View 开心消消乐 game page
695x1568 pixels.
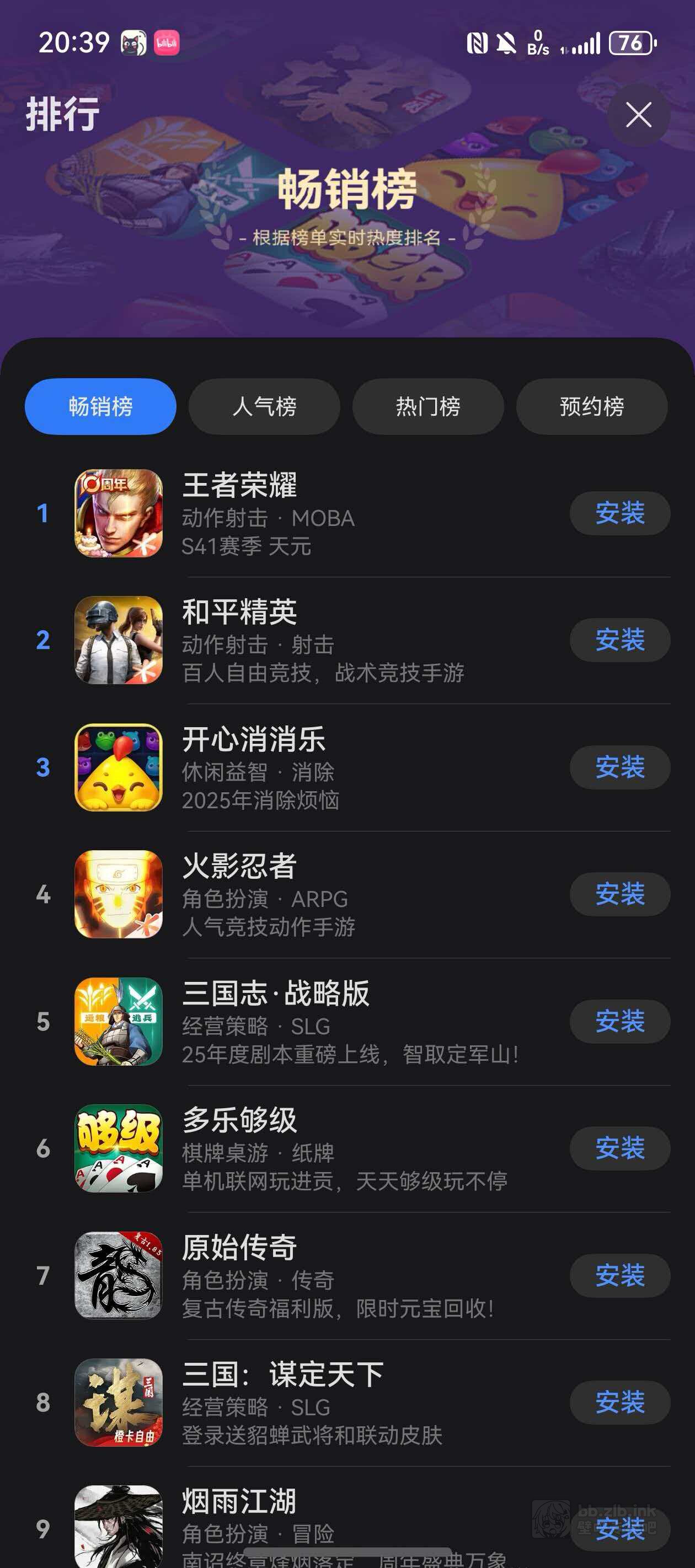253,739
